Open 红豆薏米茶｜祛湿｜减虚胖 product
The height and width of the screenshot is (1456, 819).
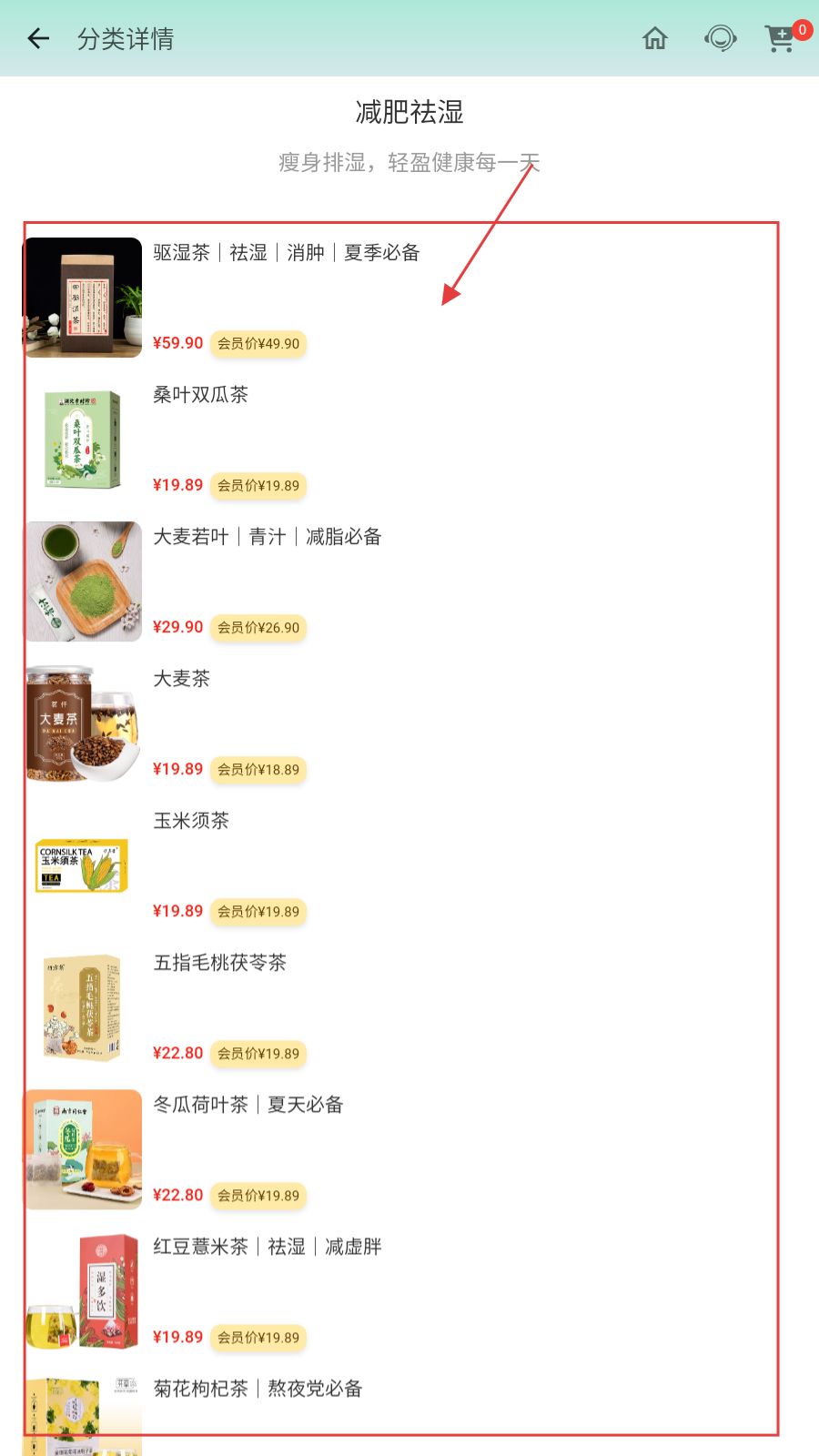pyautogui.click(x=267, y=1247)
